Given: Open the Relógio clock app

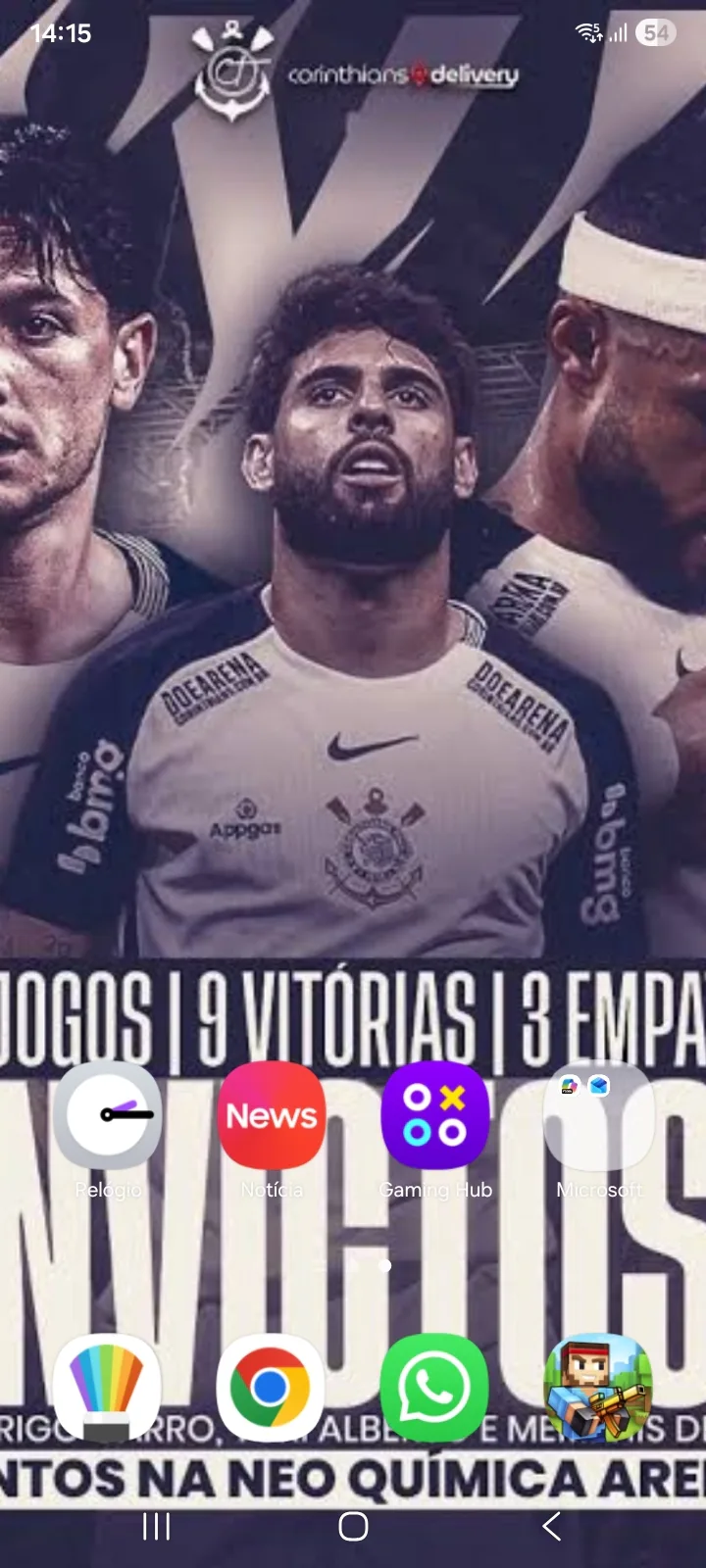Looking at the screenshot, I should point(108,1116).
